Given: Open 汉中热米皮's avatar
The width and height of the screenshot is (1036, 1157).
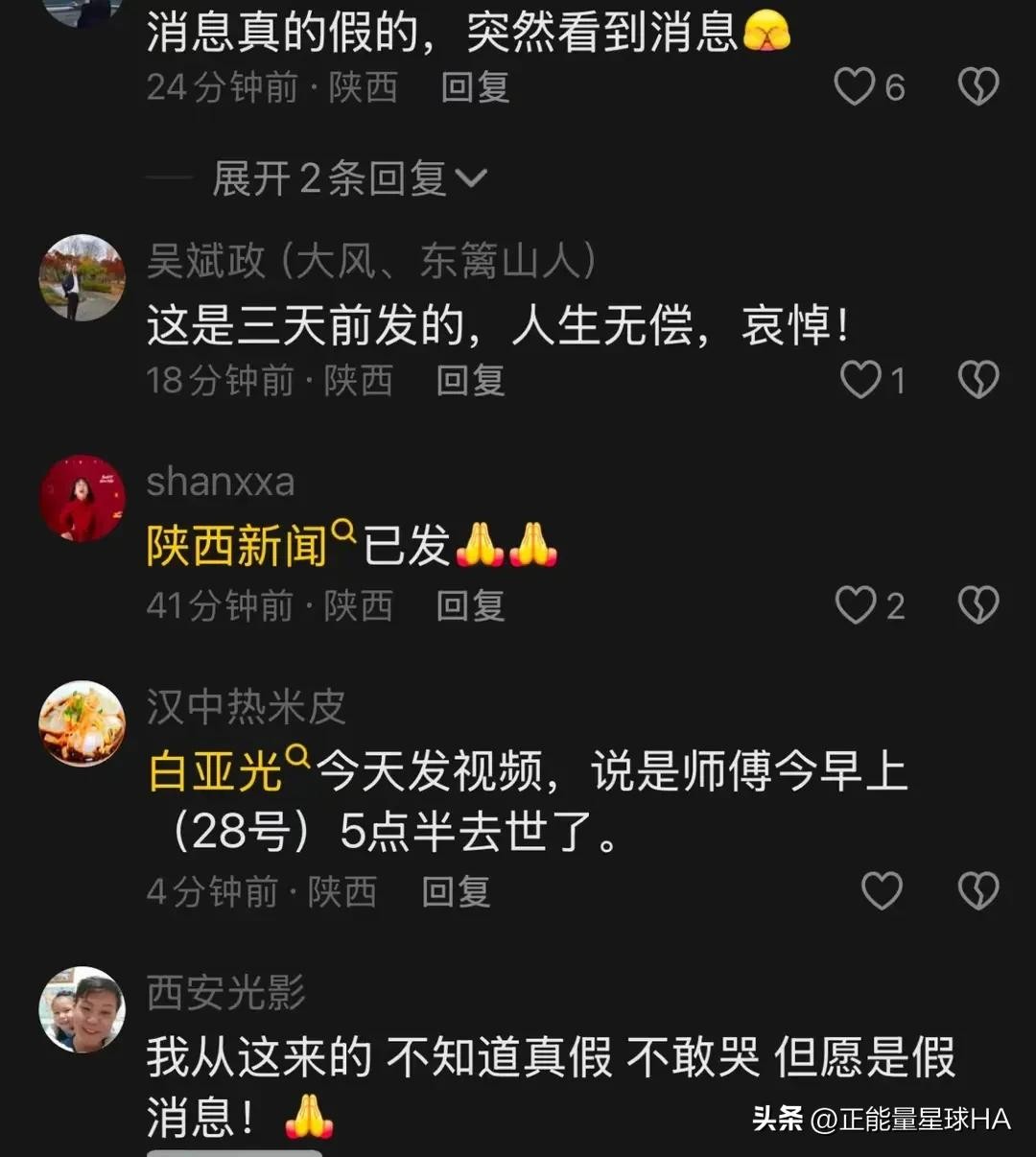Looking at the screenshot, I should click(82, 724).
